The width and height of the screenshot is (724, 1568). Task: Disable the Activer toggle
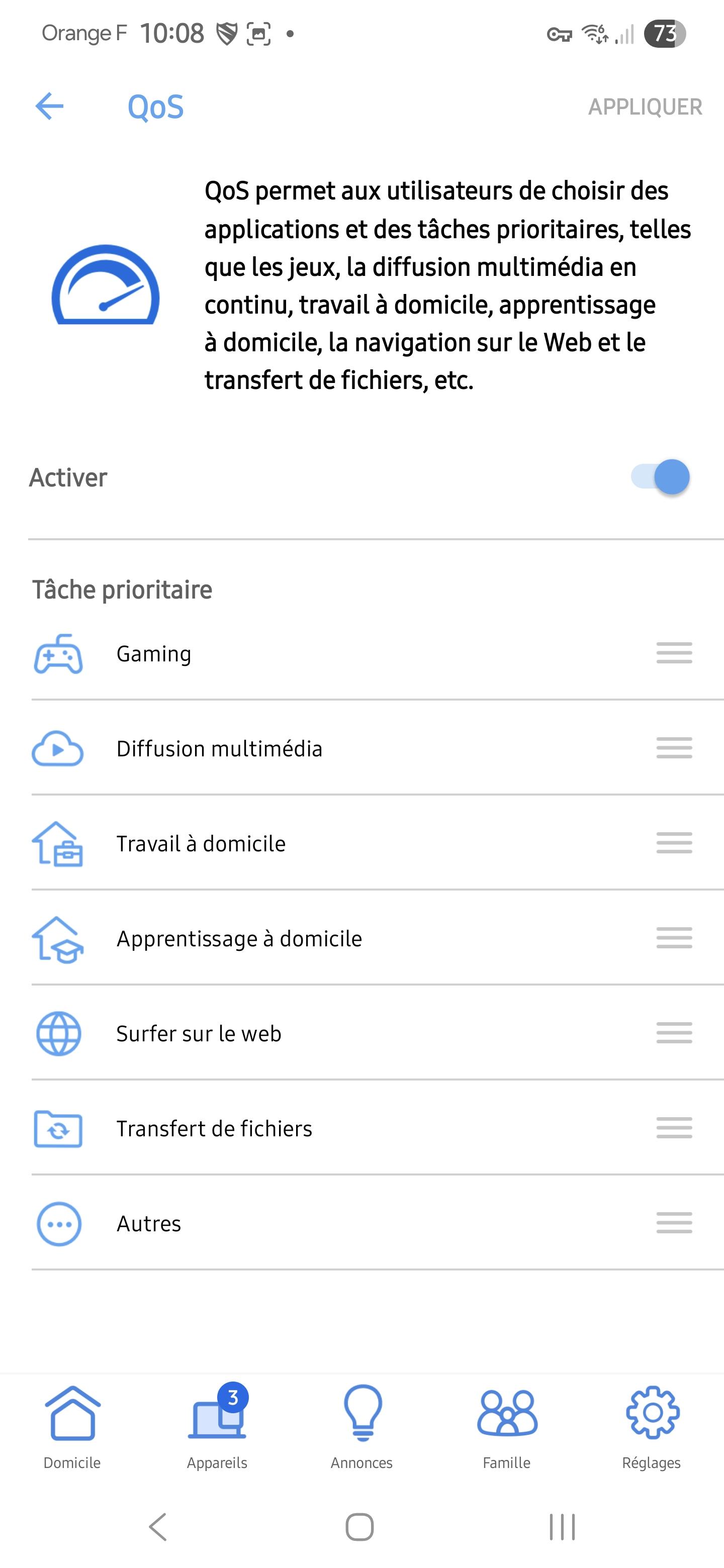pyautogui.click(x=661, y=478)
